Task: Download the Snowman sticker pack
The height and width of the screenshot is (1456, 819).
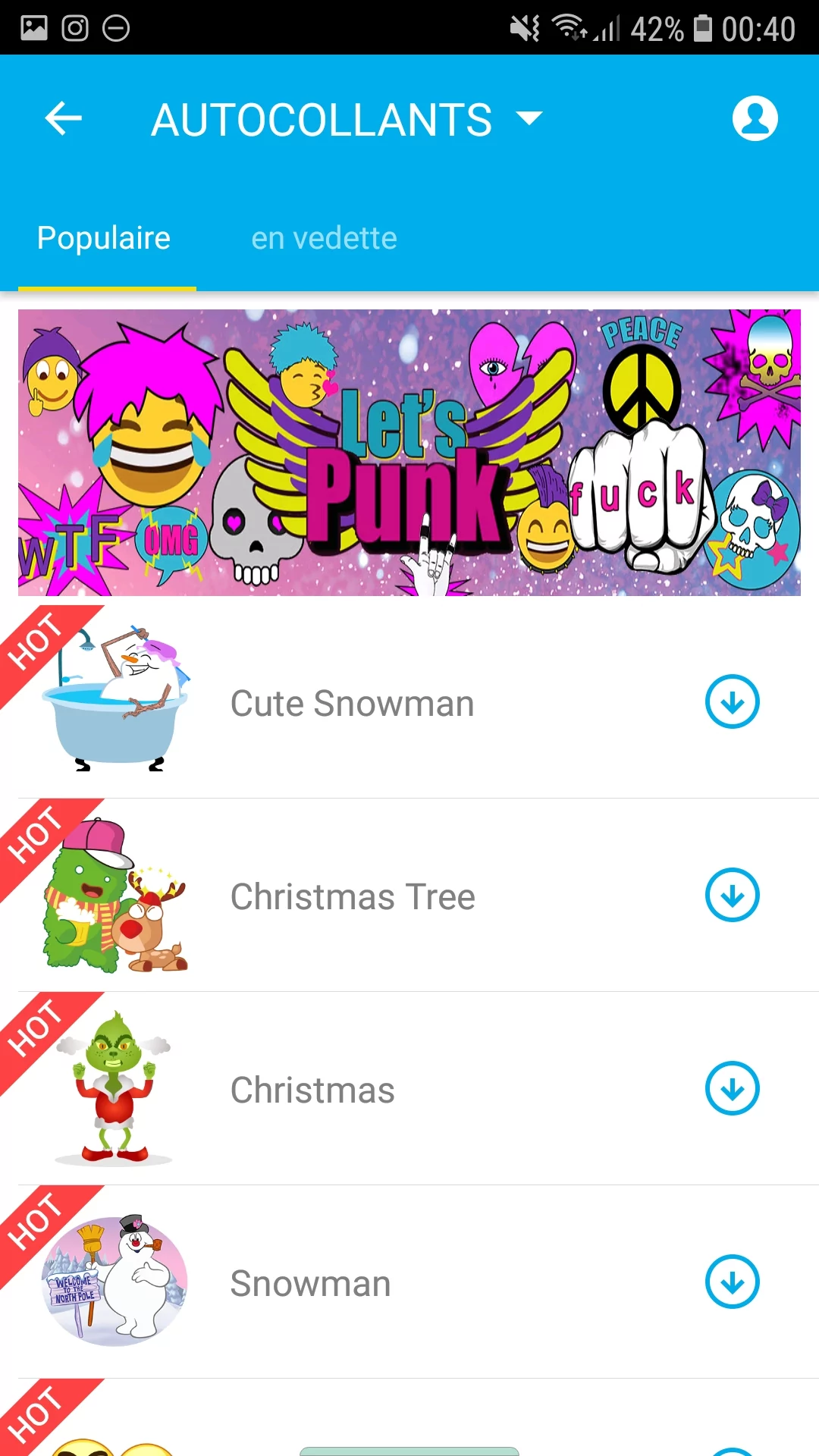Action: tap(732, 1282)
